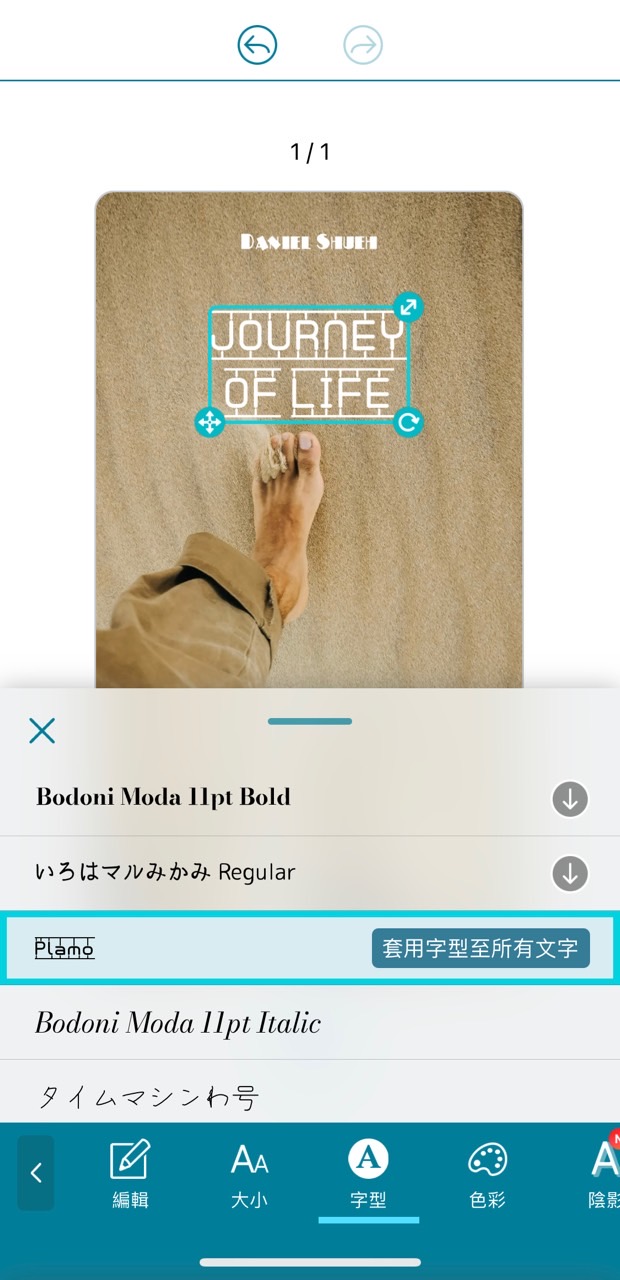Tap the 字型 font tool
The image size is (620, 1280).
368,1174
